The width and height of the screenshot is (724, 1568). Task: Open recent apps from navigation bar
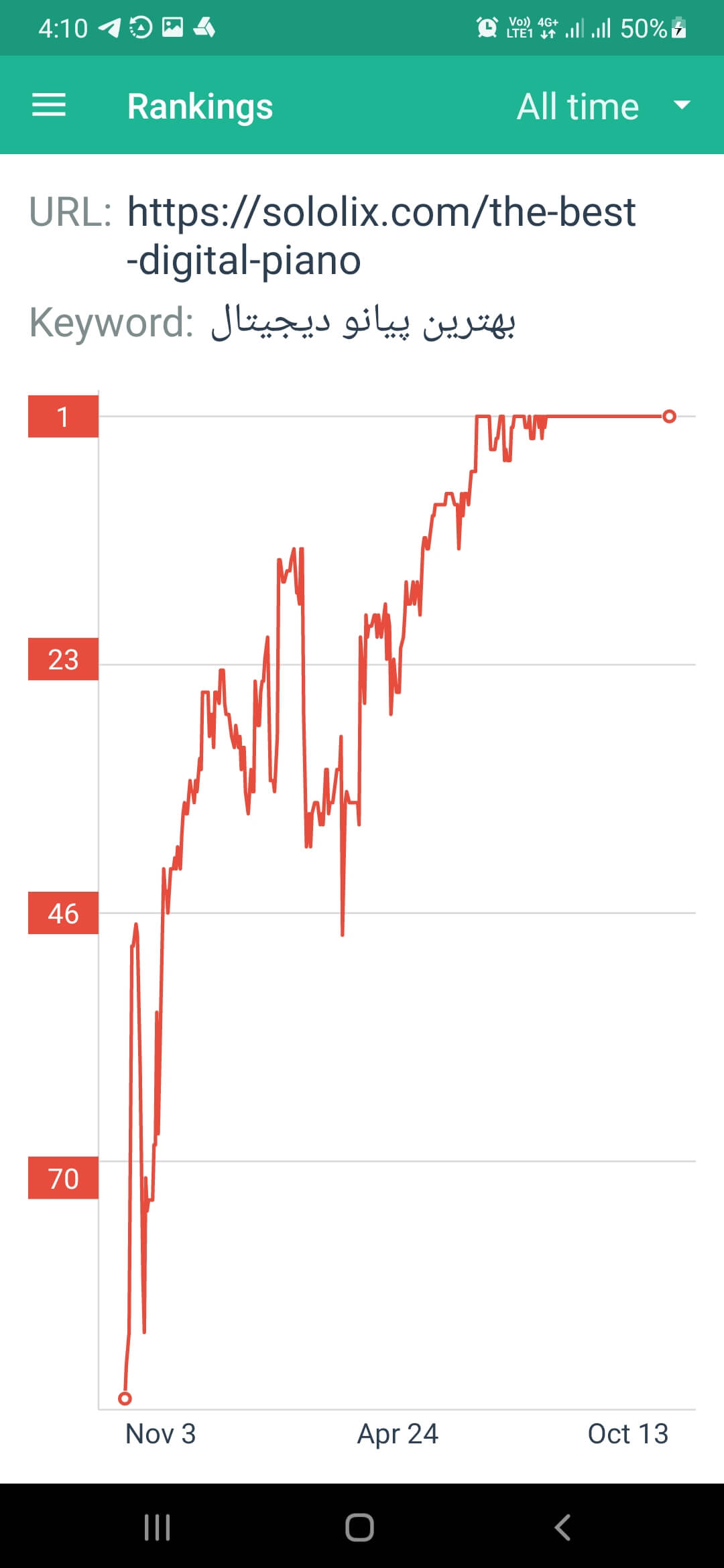pyautogui.click(x=158, y=1527)
